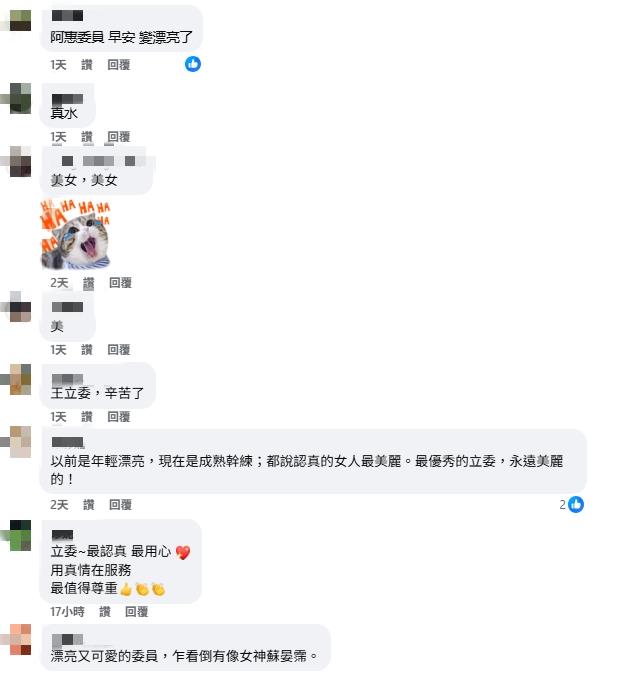Viewport: 619px width, 677px height.
Task: Like the comment 阿惠委員 早安 變漂亮了
Action: [x=87, y=64]
